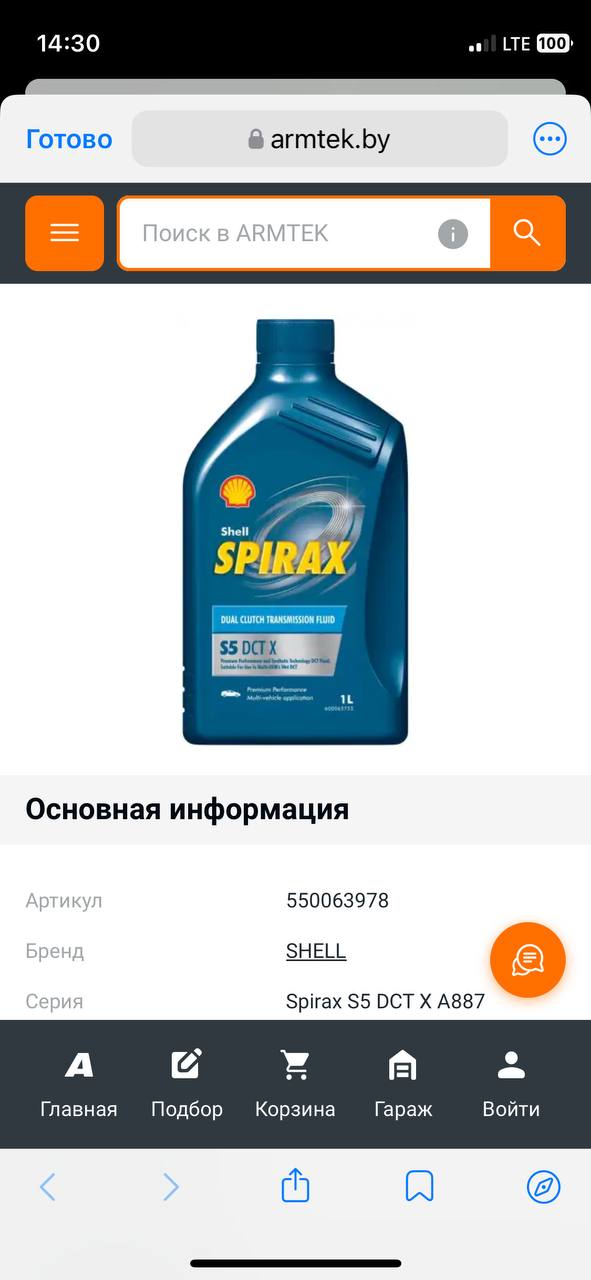Open the Shell Spirax product image
The image size is (591, 1280).
295,532
